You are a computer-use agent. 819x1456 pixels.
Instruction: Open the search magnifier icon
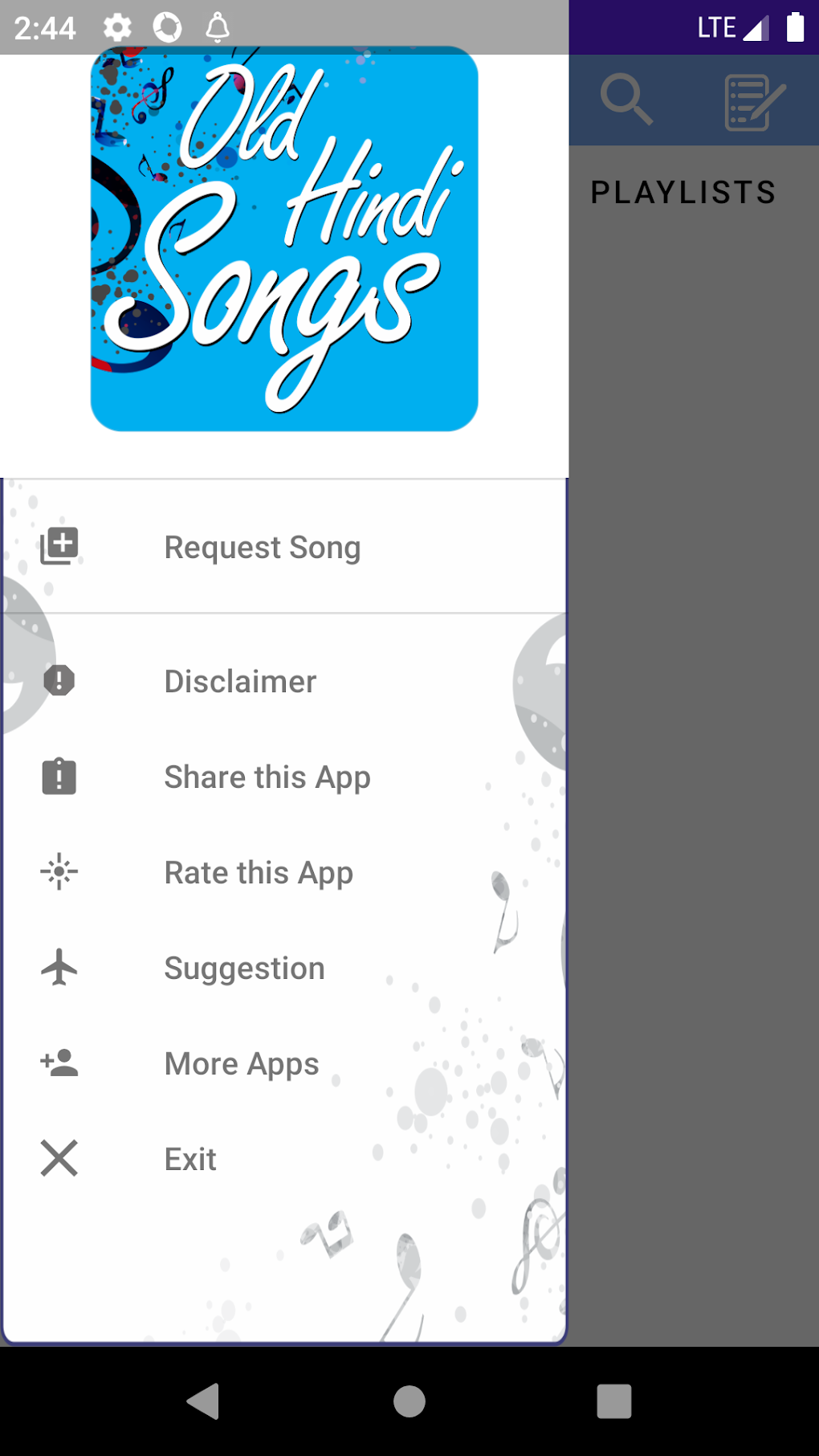626,100
